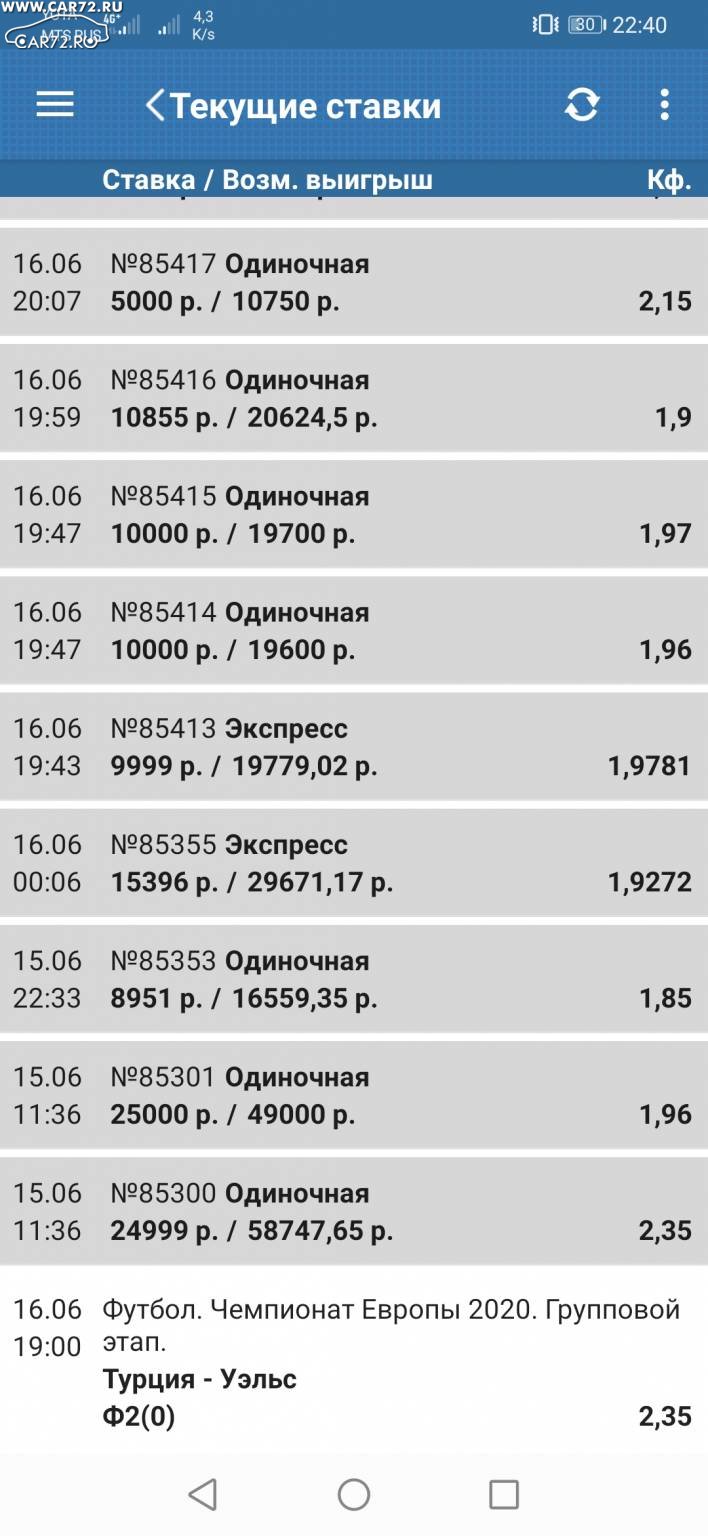Go back from Текущие ставки
Screen dimensions: 708x1536
(x=154, y=106)
